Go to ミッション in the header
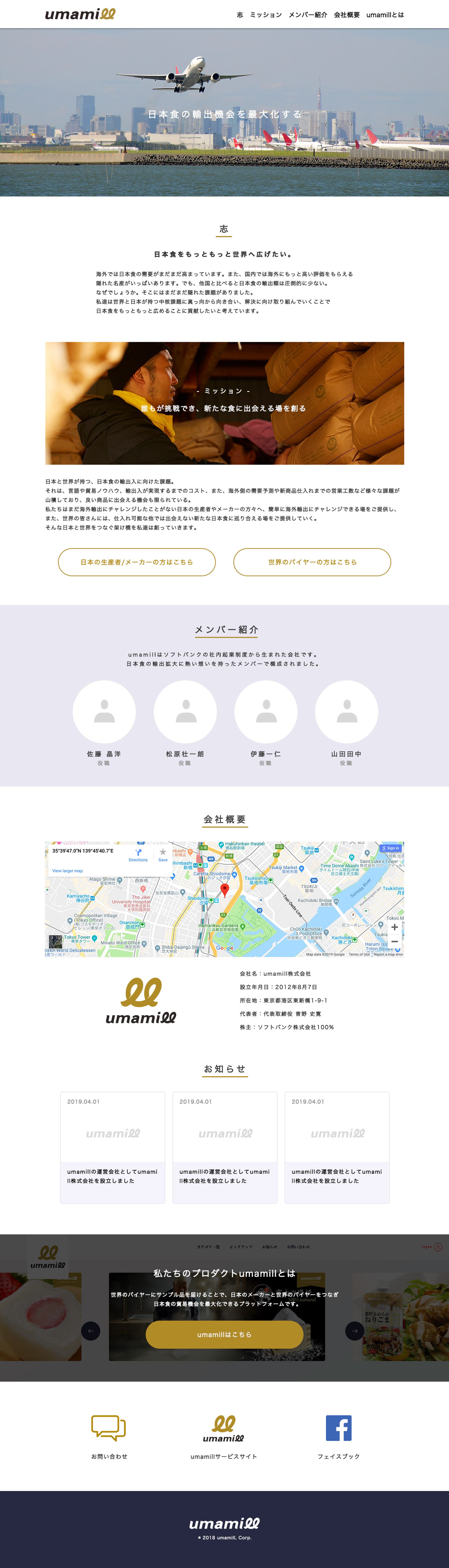449x1568 pixels. click(266, 15)
